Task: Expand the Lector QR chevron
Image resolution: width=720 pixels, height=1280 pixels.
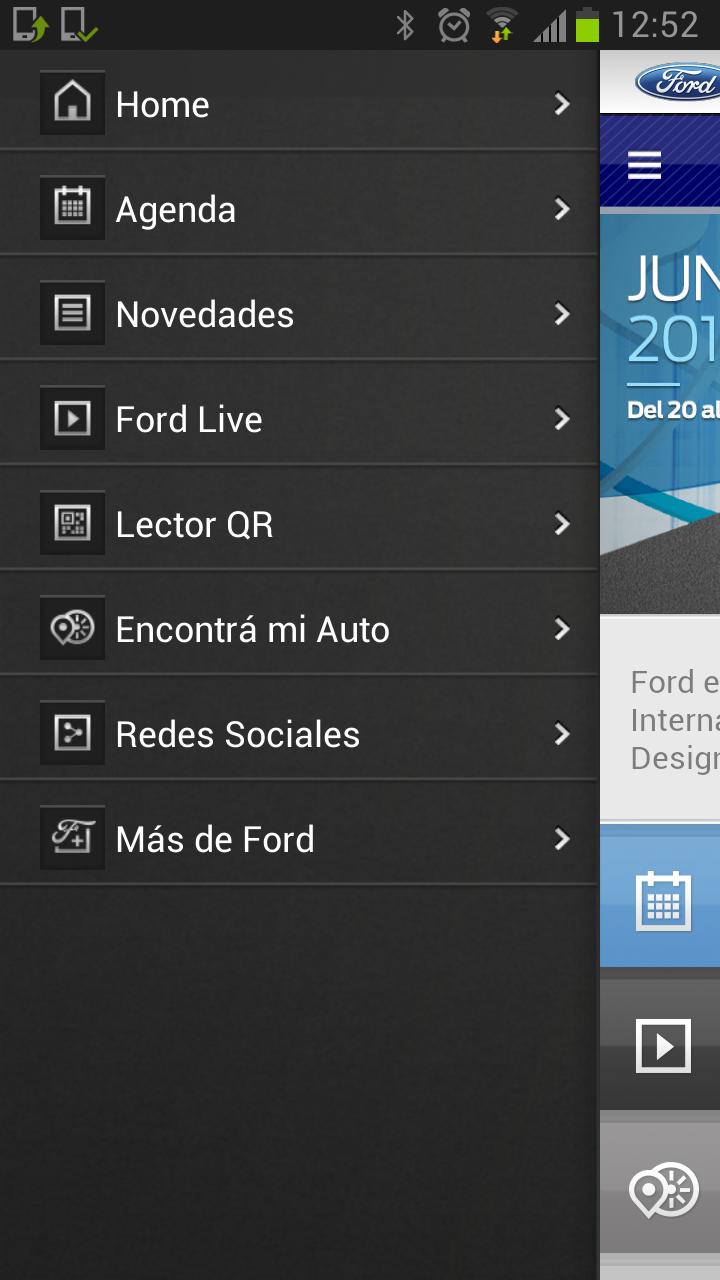Action: point(562,524)
